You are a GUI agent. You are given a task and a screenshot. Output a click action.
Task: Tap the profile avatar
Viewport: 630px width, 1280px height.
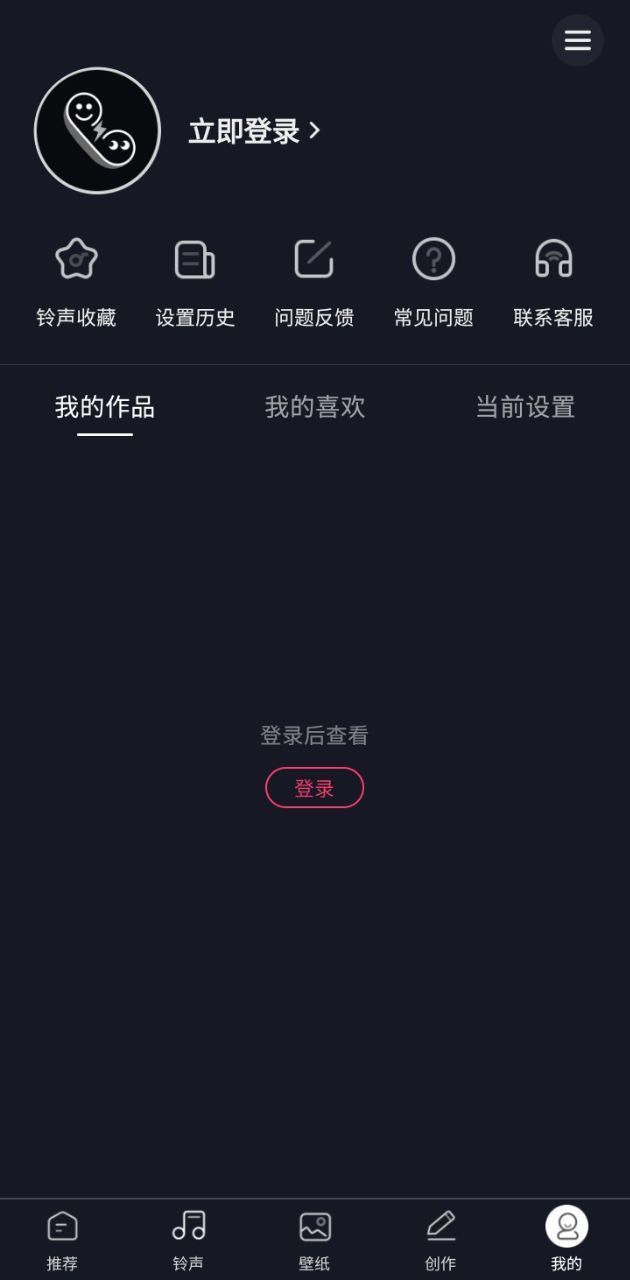(x=97, y=131)
